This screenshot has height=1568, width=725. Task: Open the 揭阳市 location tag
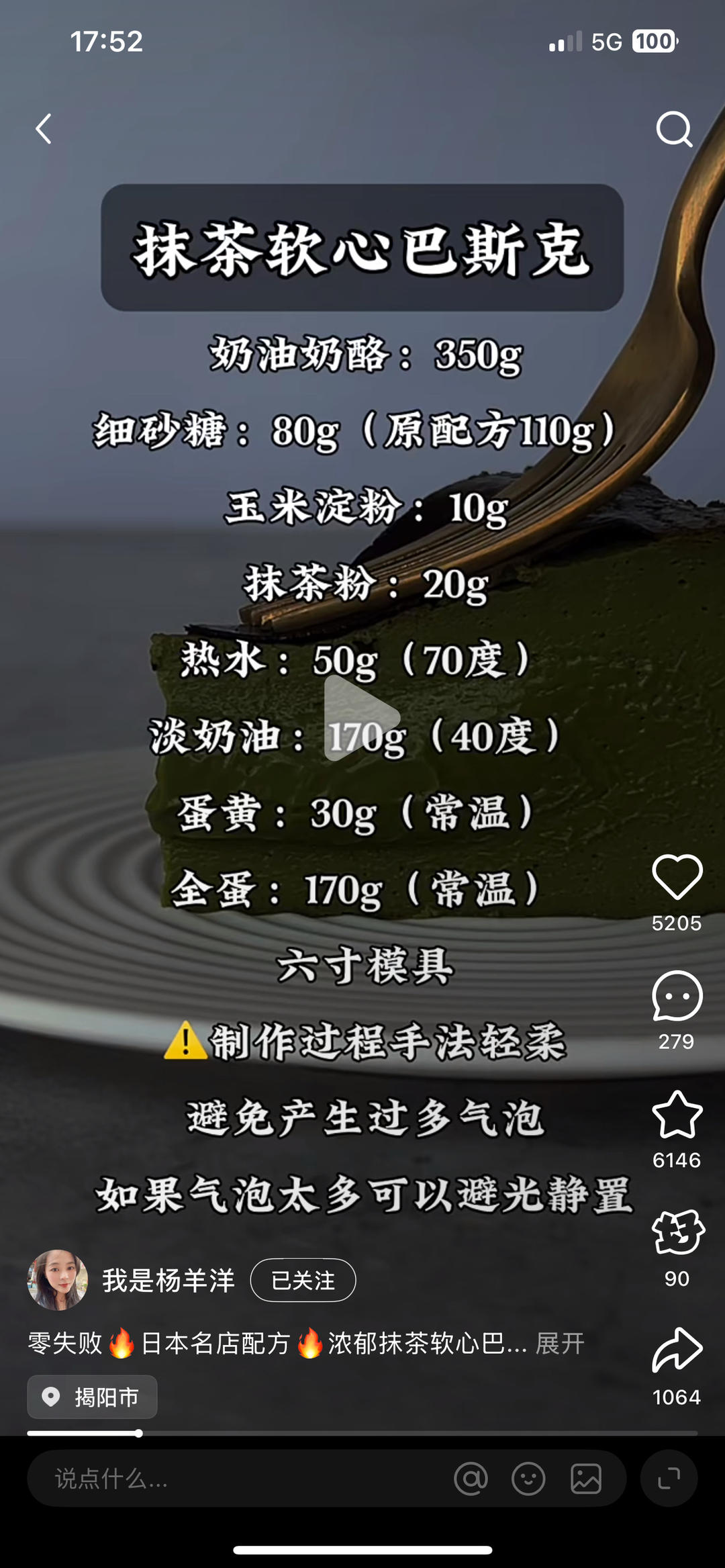[x=93, y=1397]
